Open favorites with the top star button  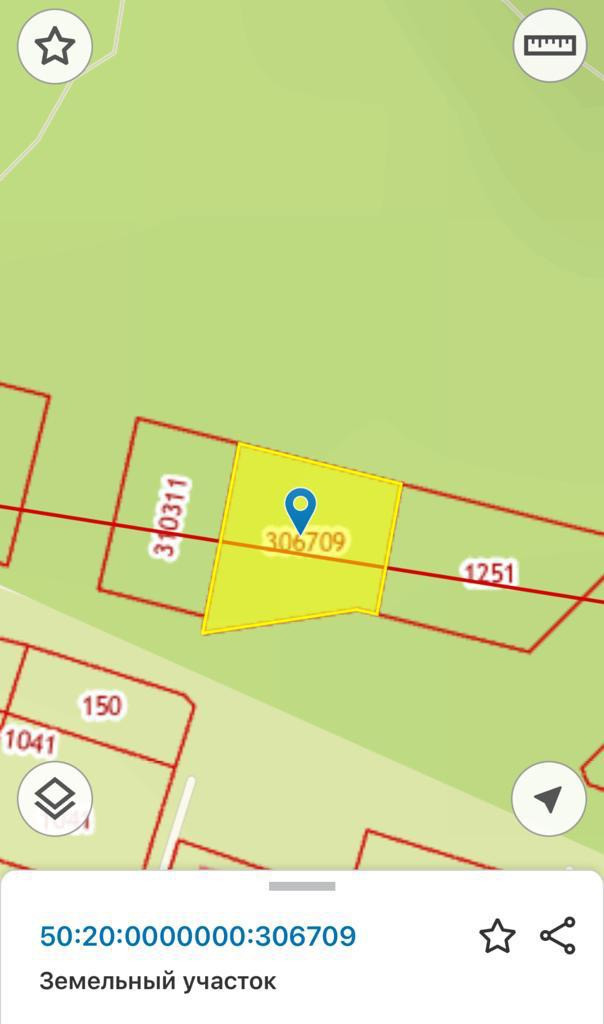[55, 46]
